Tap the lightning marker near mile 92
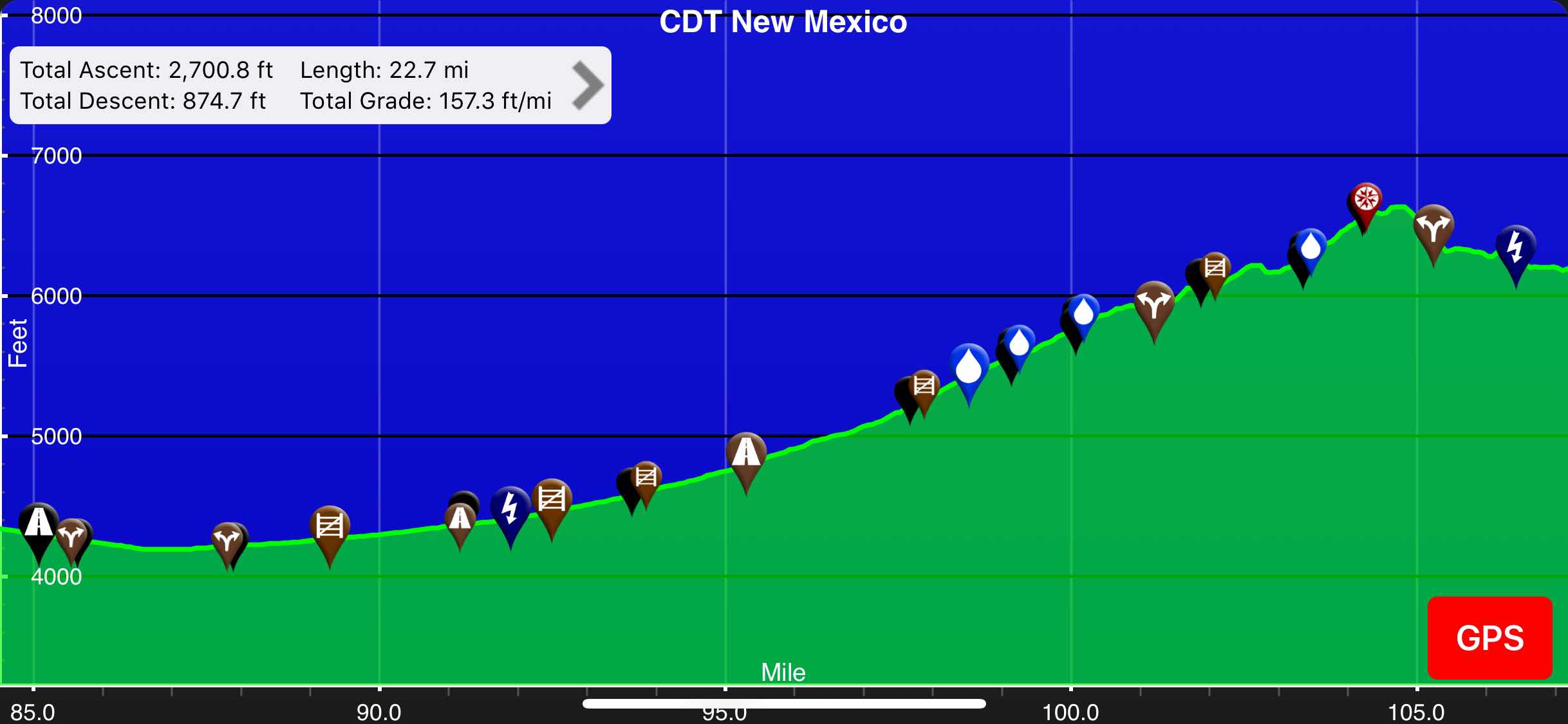The height and width of the screenshot is (724, 1568). click(x=510, y=507)
